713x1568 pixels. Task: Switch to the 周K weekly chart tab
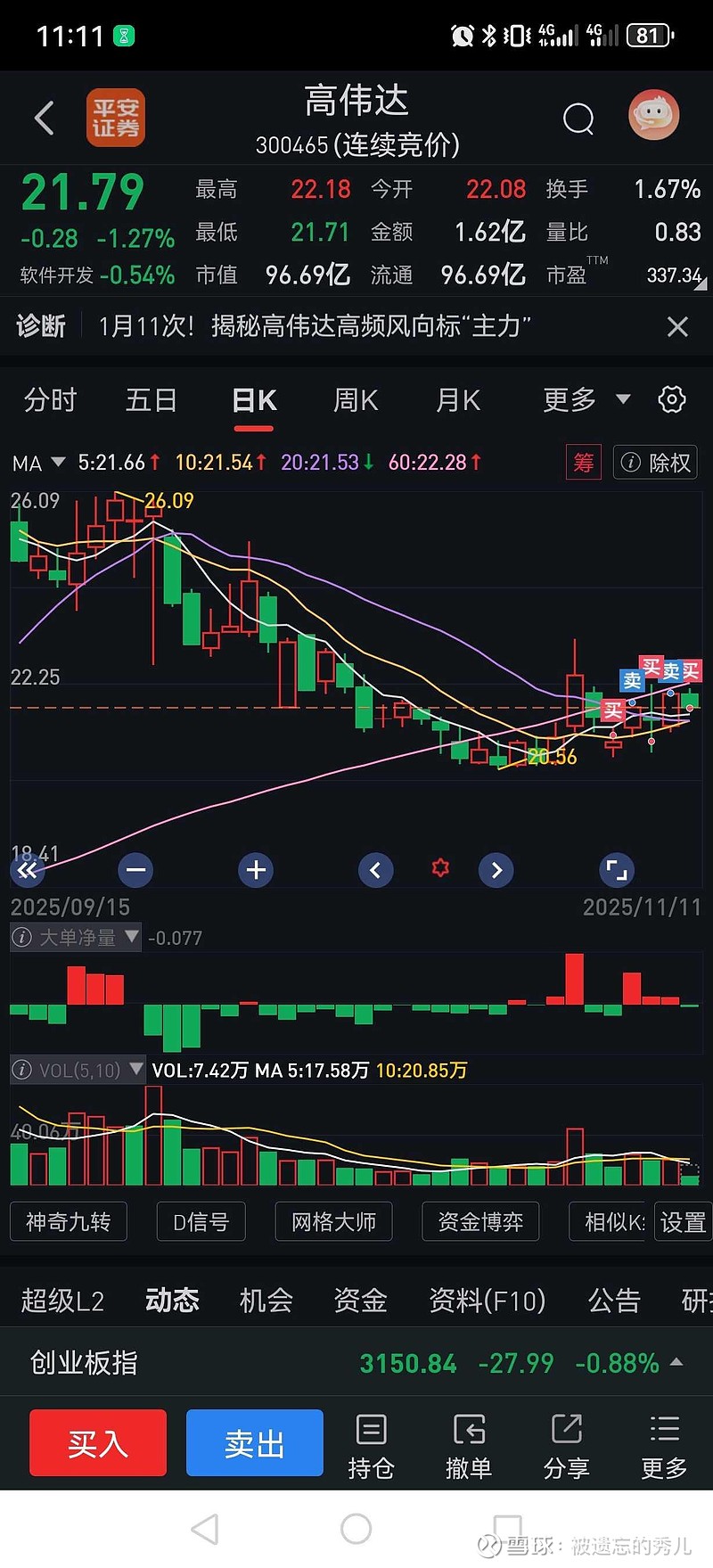354,400
